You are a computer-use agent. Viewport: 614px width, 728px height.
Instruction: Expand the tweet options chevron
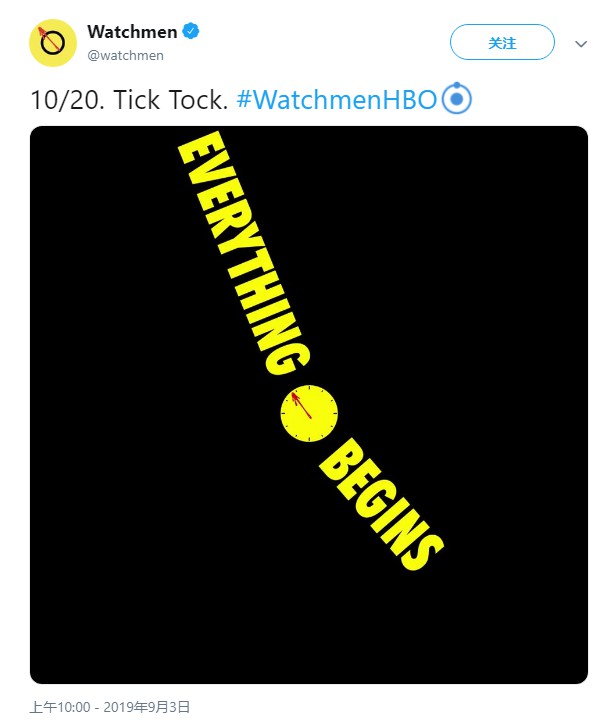tap(581, 44)
